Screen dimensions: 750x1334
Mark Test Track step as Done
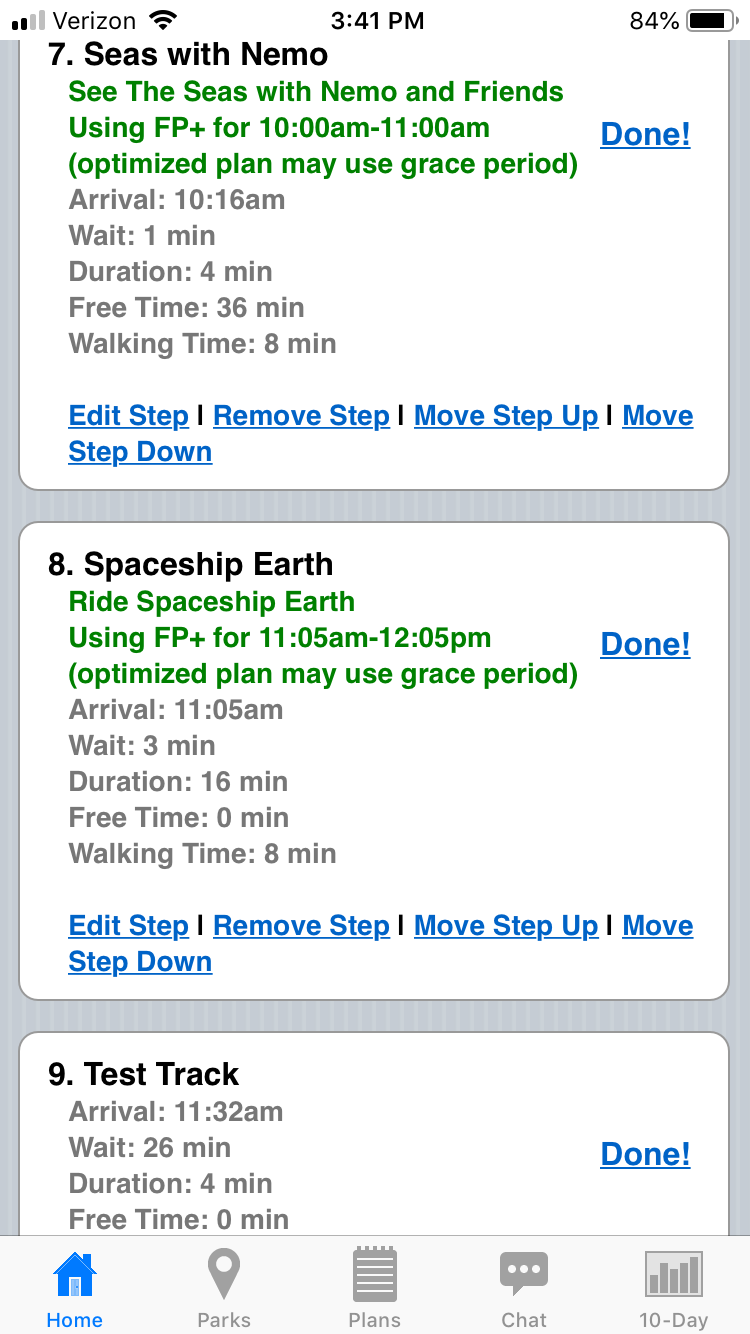[x=645, y=1154]
